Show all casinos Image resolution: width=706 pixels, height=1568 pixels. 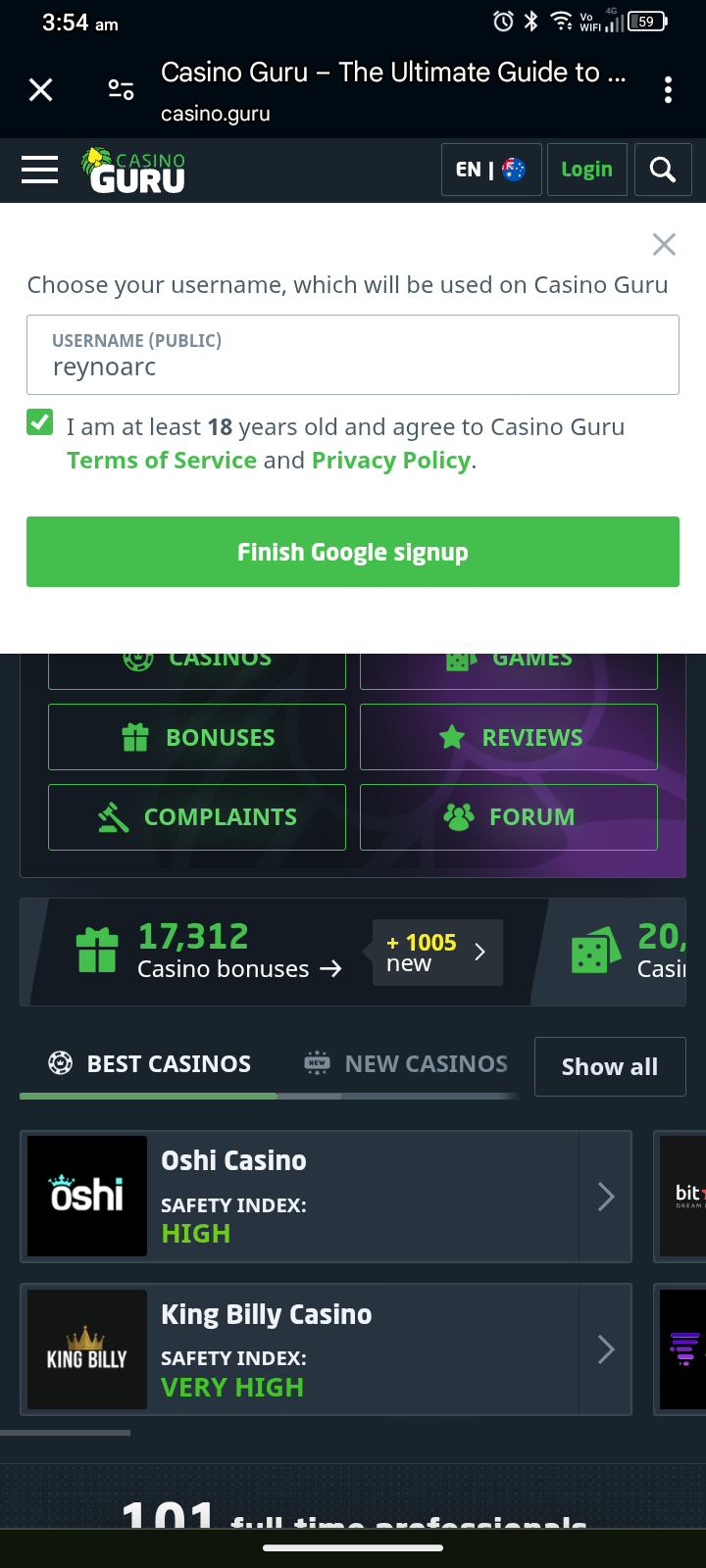coord(609,1066)
